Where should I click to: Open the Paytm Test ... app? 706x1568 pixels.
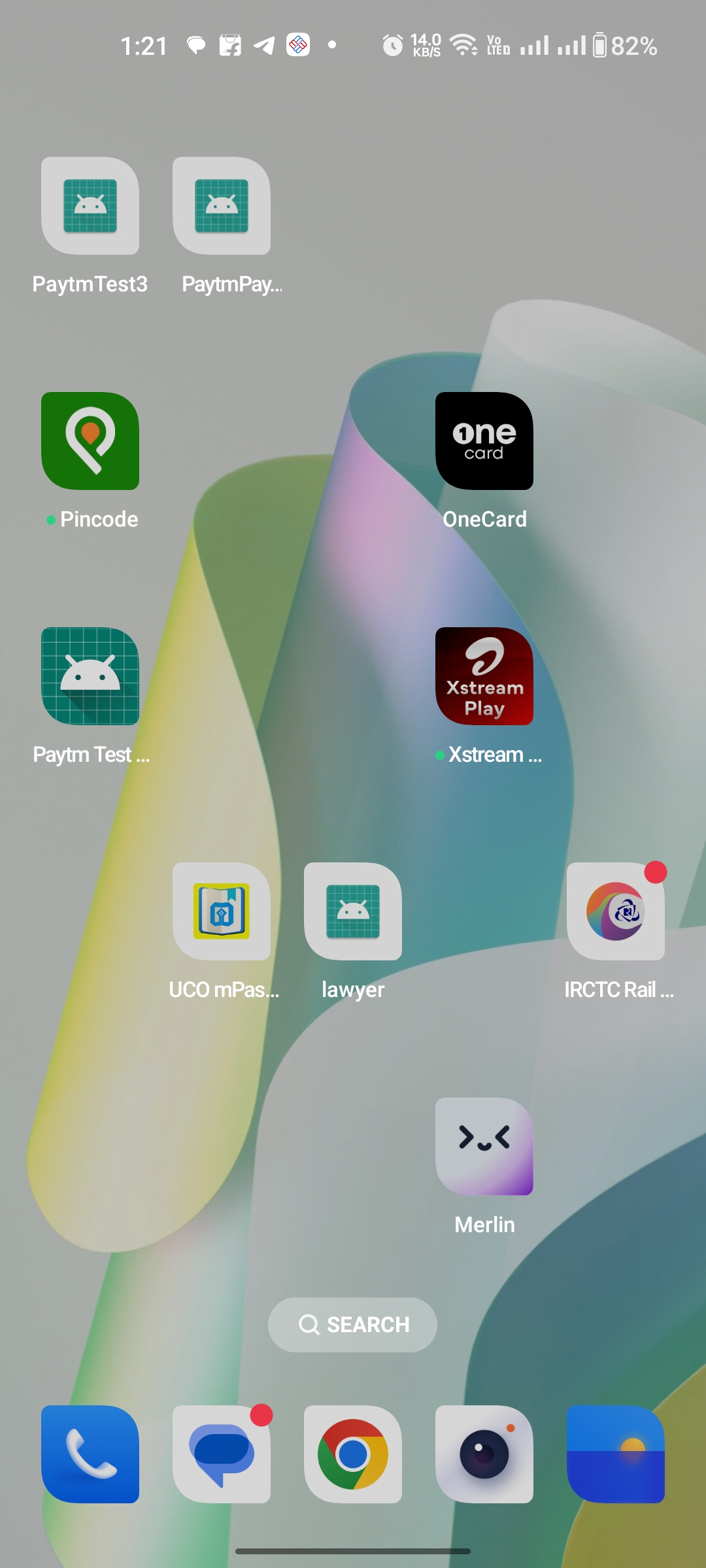(x=90, y=676)
